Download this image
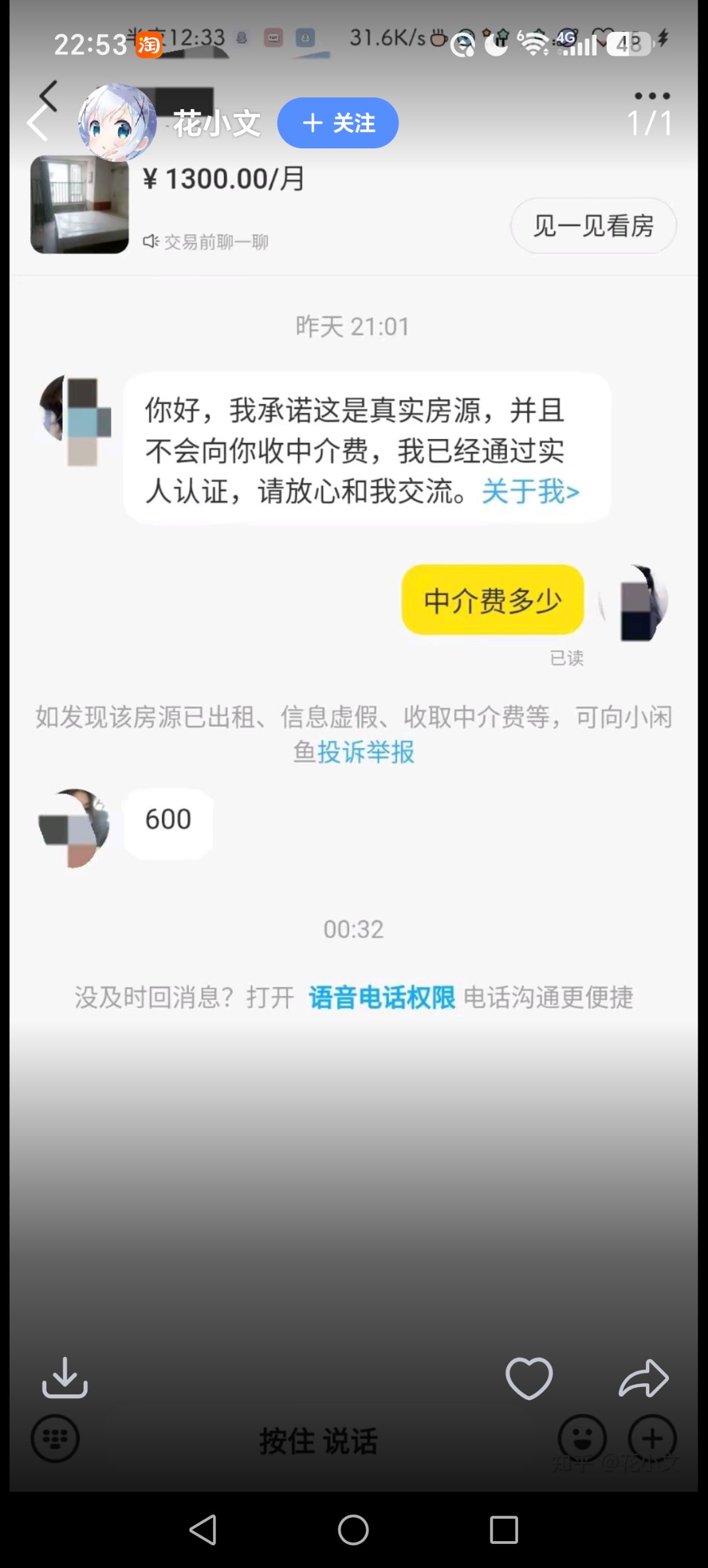 pyautogui.click(x=65, y=1378)
